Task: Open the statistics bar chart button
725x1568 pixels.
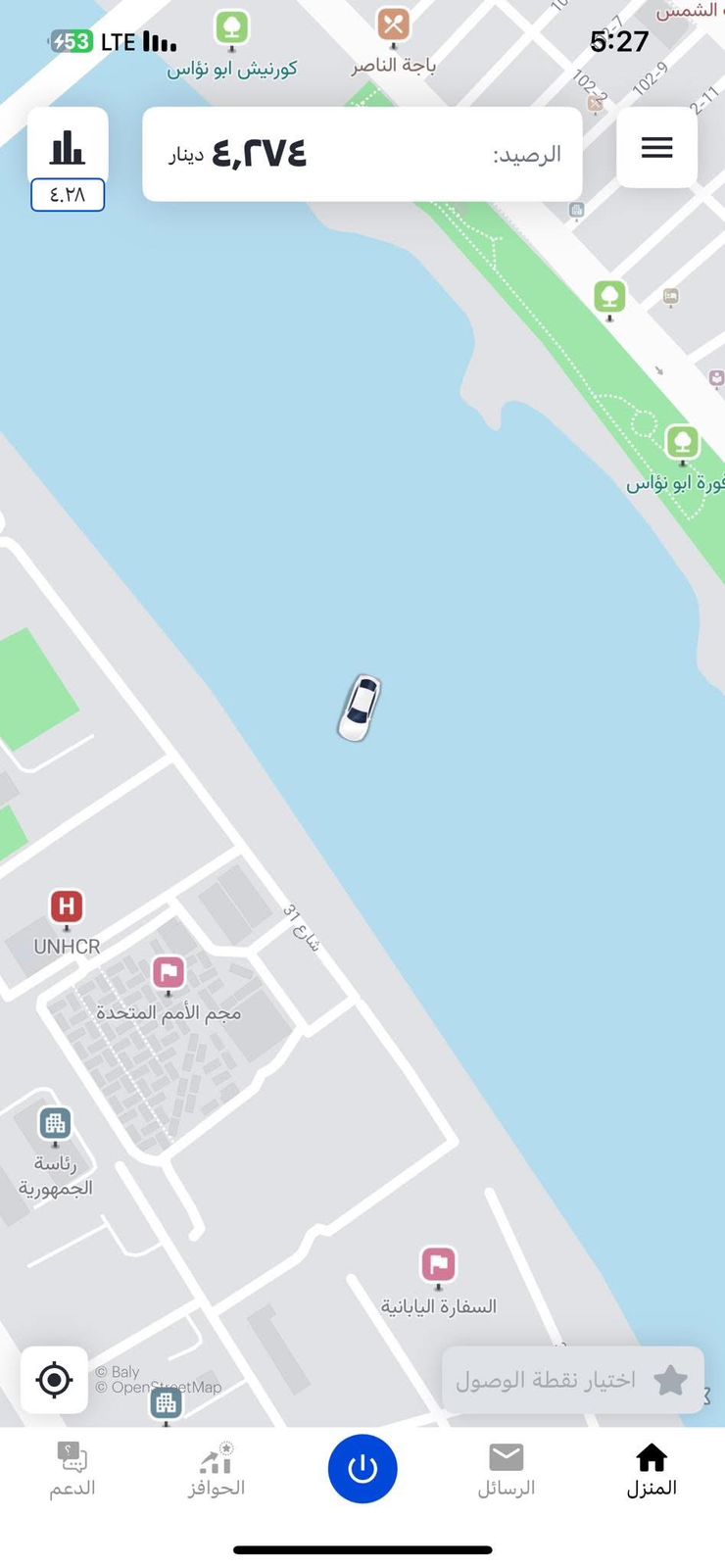Action: point(68,148)
